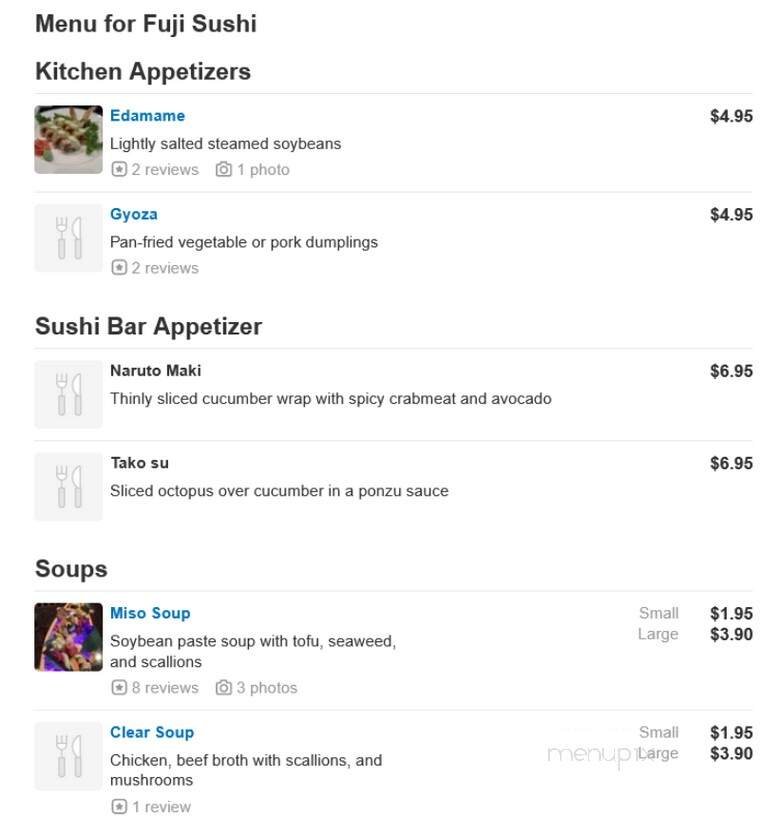
Task: Click the Edamame dish thumbnail photo
Action: pos(67,139)
